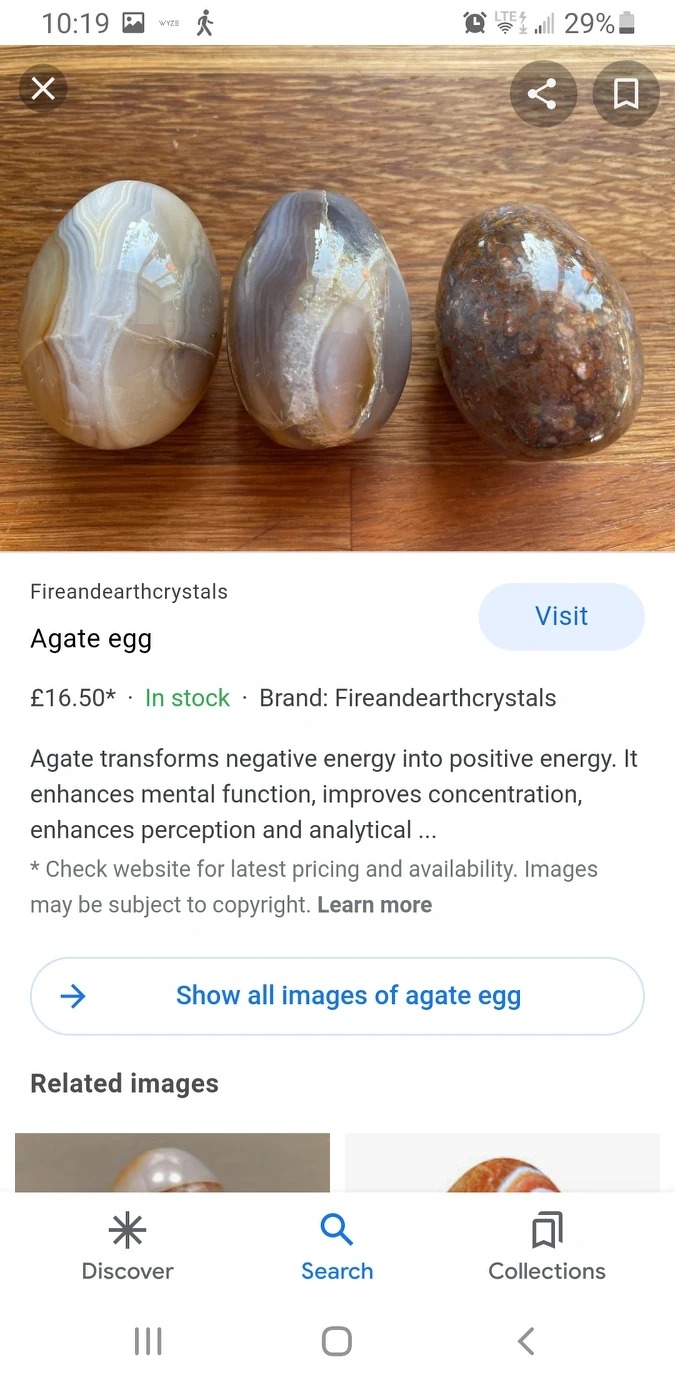Screen dimensions: 675x1388
Task: Bookmark the image to a collection
Action: pos(626,94)
